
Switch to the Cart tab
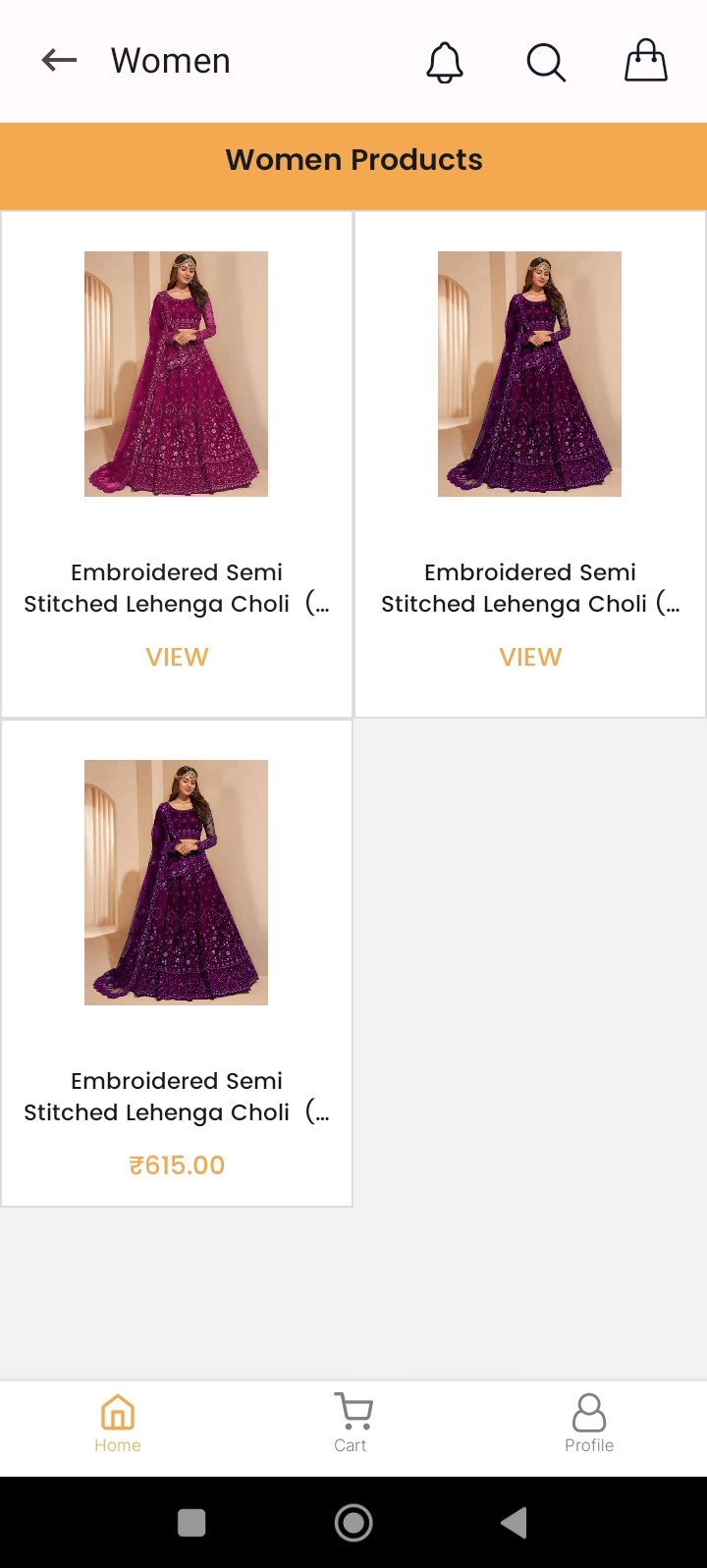[x=352, y=1424]
